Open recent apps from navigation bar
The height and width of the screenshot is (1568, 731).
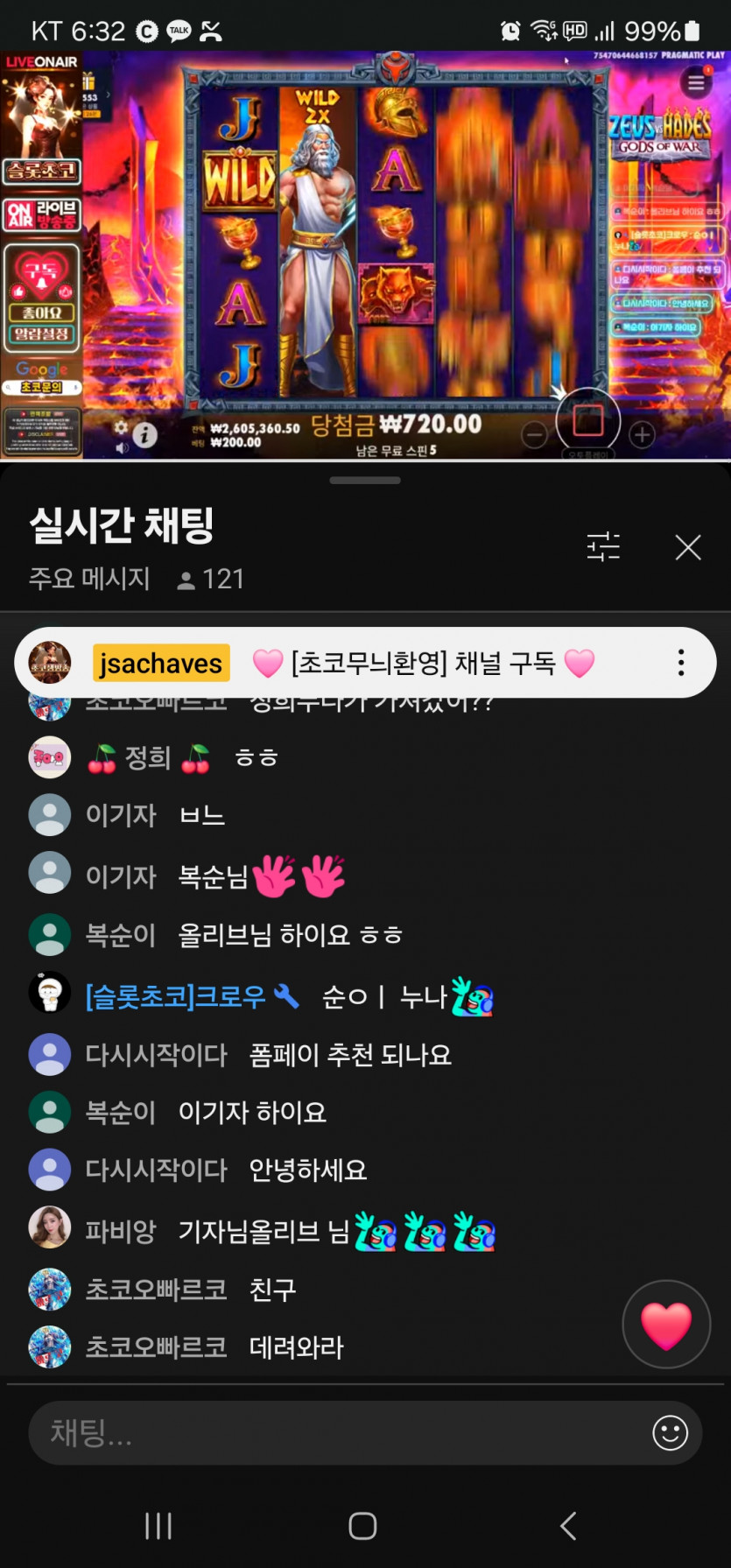pyautogui.click(x=158, y=1526)
